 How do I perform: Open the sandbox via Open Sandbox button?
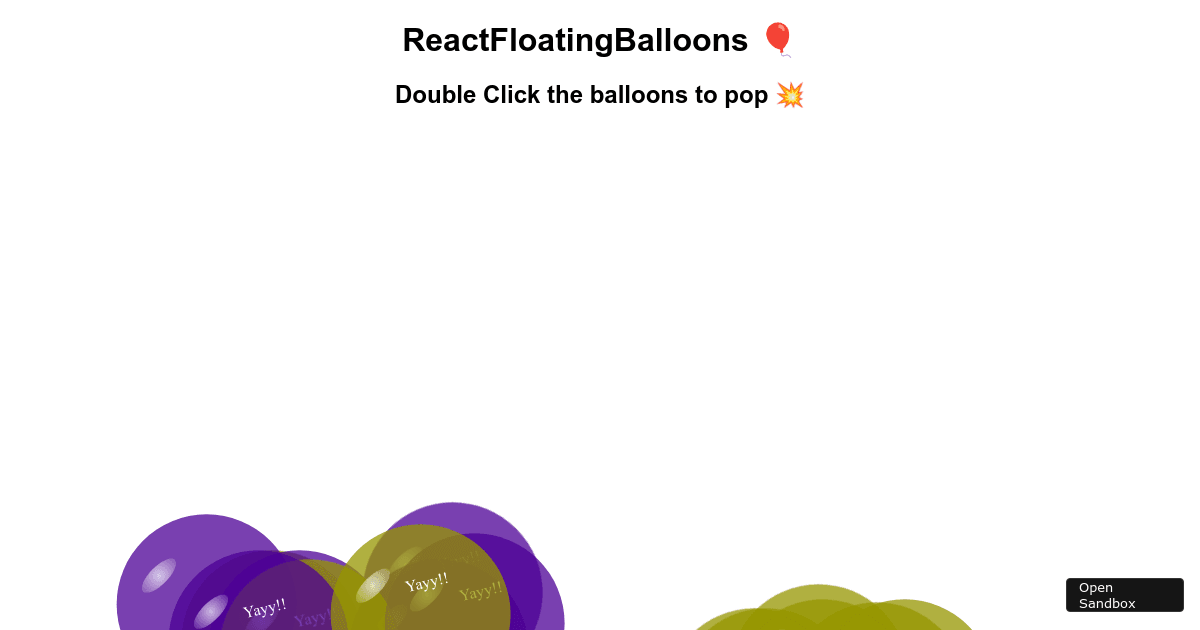[1124, 595]
